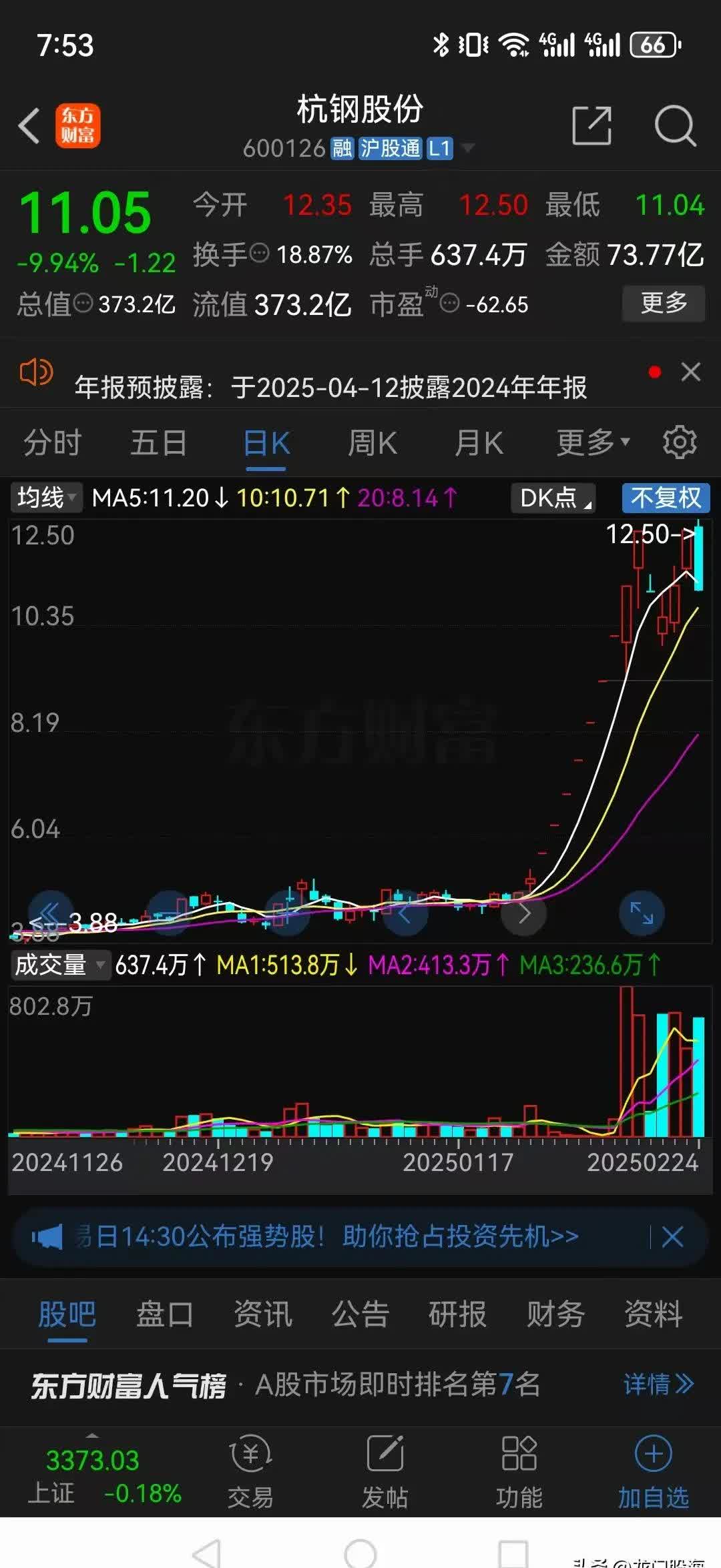Click 更多 for more quote details
Image resolution: width=721 pixels, height=1568 pixels.
click(x=663, y=302)
